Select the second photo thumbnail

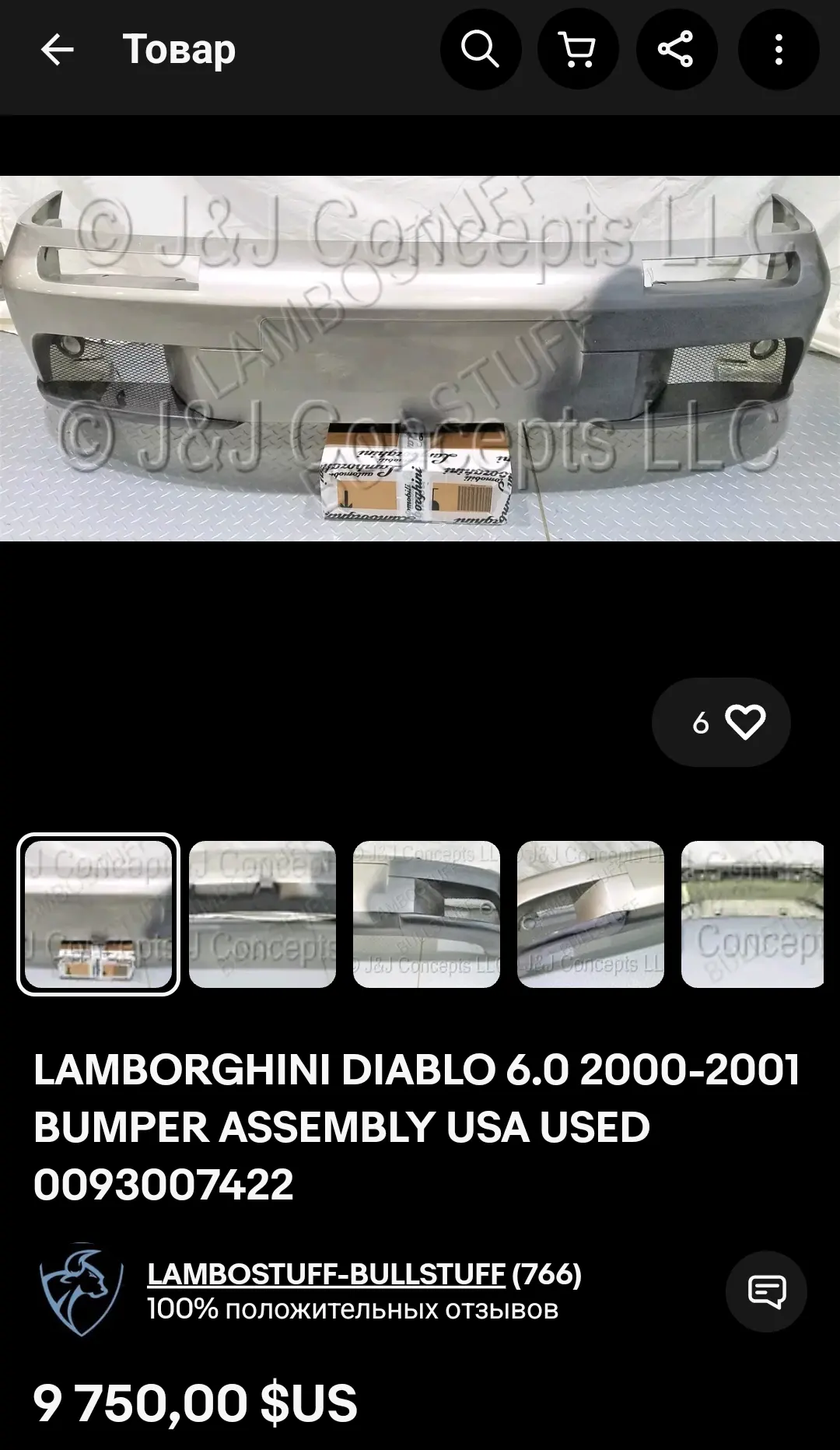(262, 914)
